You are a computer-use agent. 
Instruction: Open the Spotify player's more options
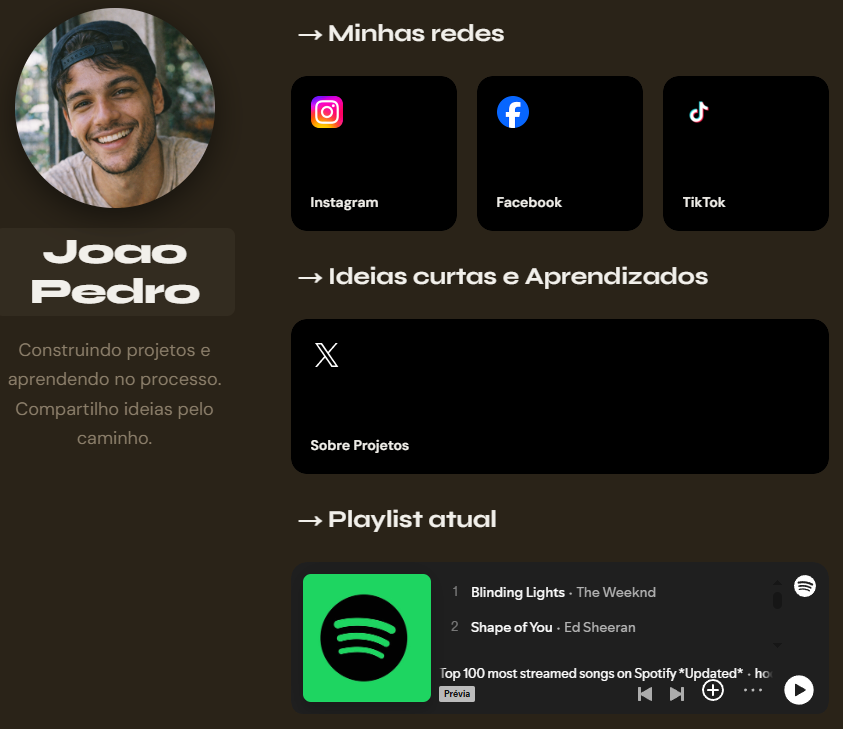click(x=753, y=690)
